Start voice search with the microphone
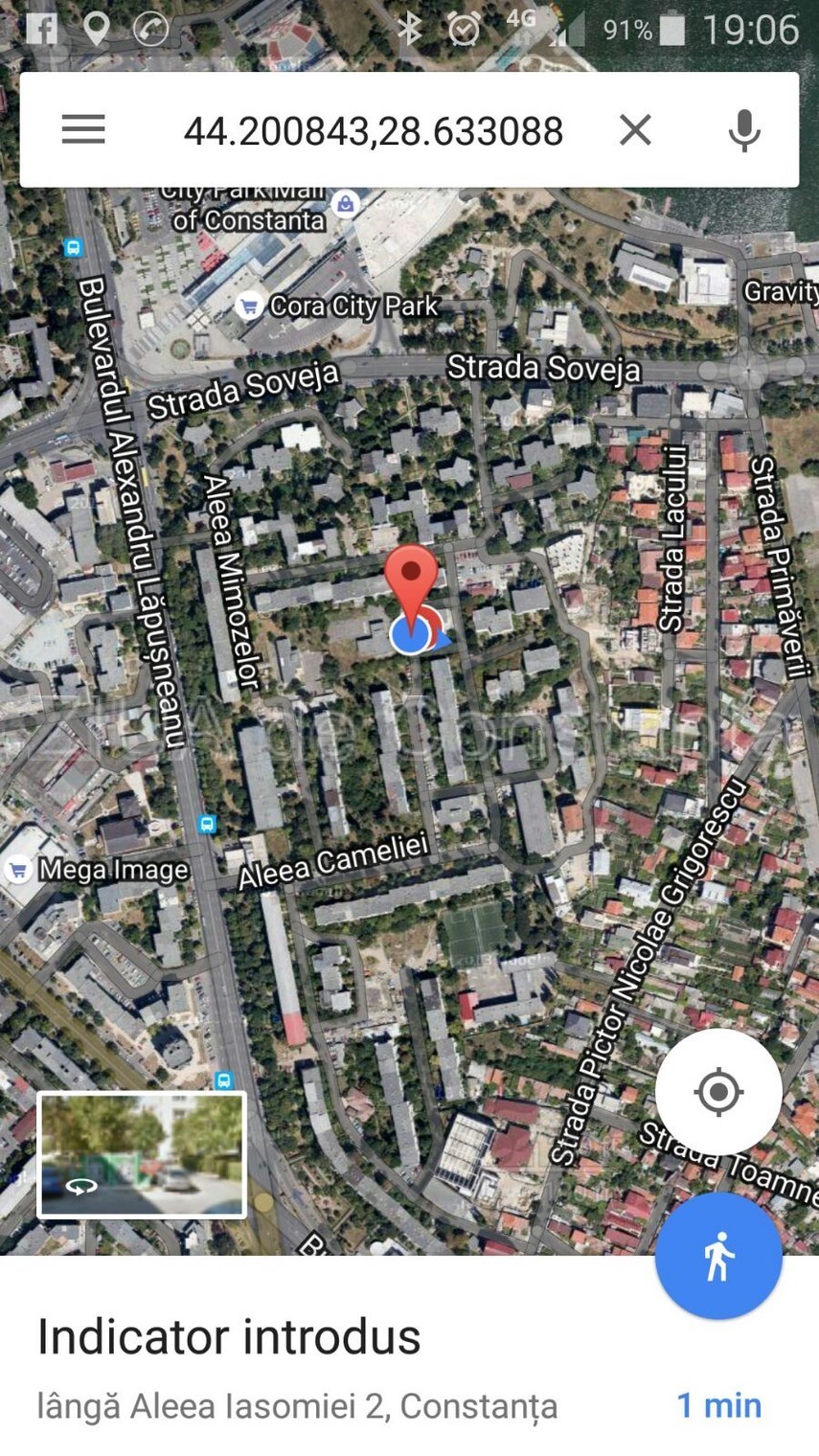The width and height of the screenshot is (819, 1456). [743, 130]
